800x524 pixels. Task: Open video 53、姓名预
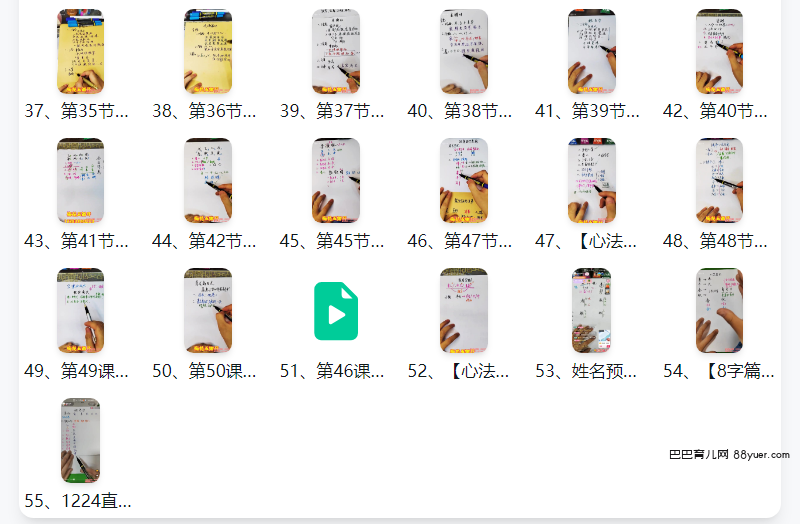591,310
